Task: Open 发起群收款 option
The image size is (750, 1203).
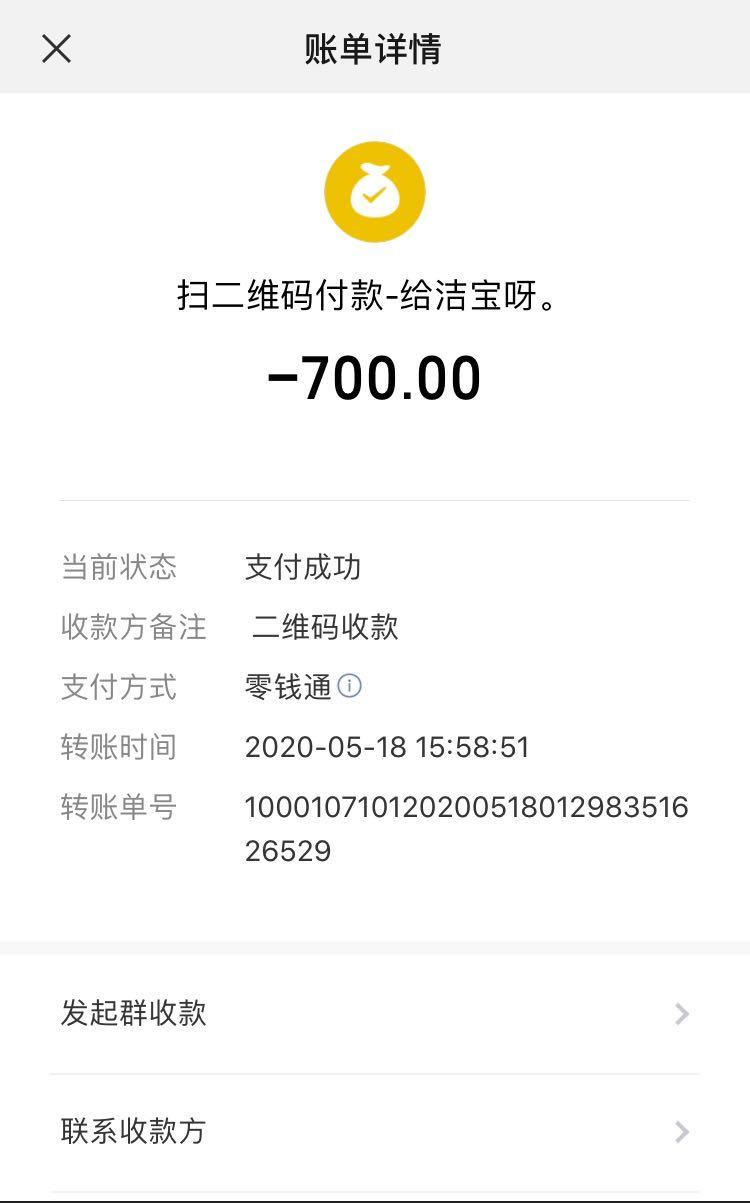Action: pos(375,1013)
